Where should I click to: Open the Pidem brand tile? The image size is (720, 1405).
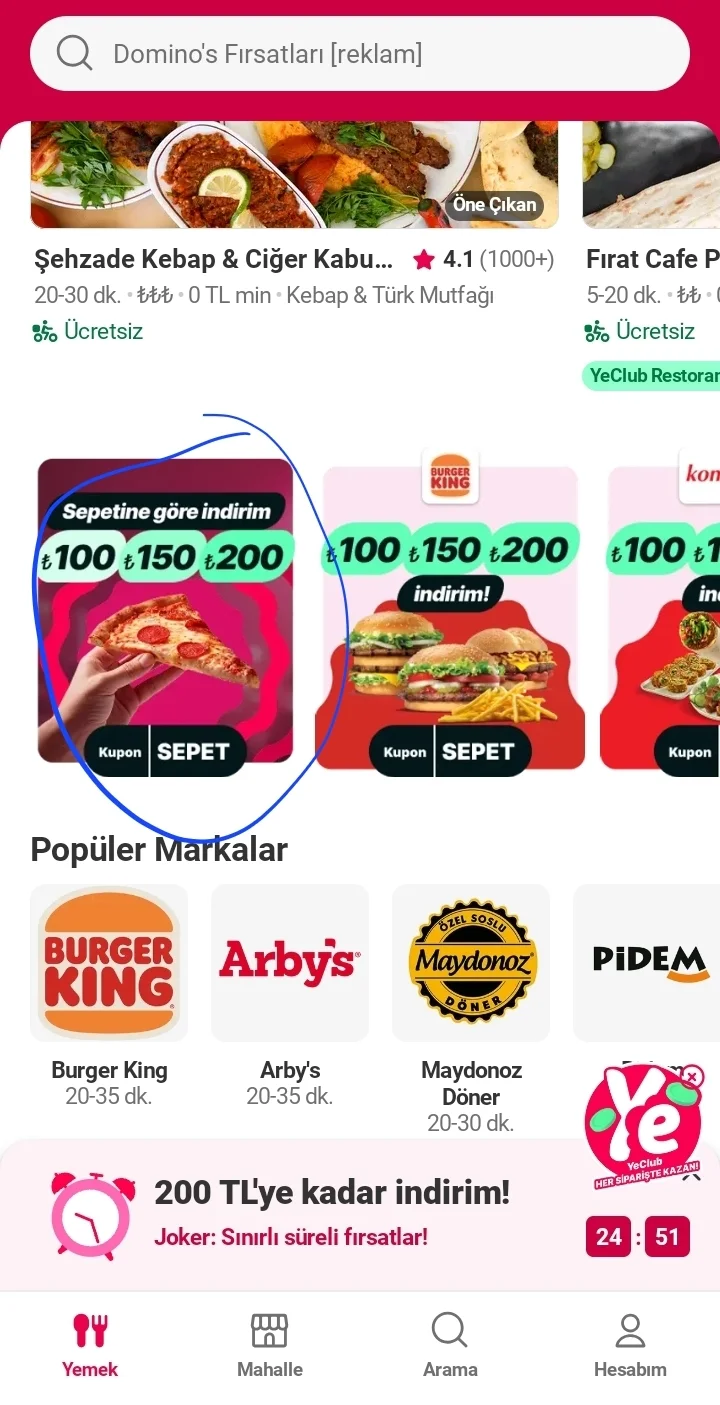click(x=648, y=962)
